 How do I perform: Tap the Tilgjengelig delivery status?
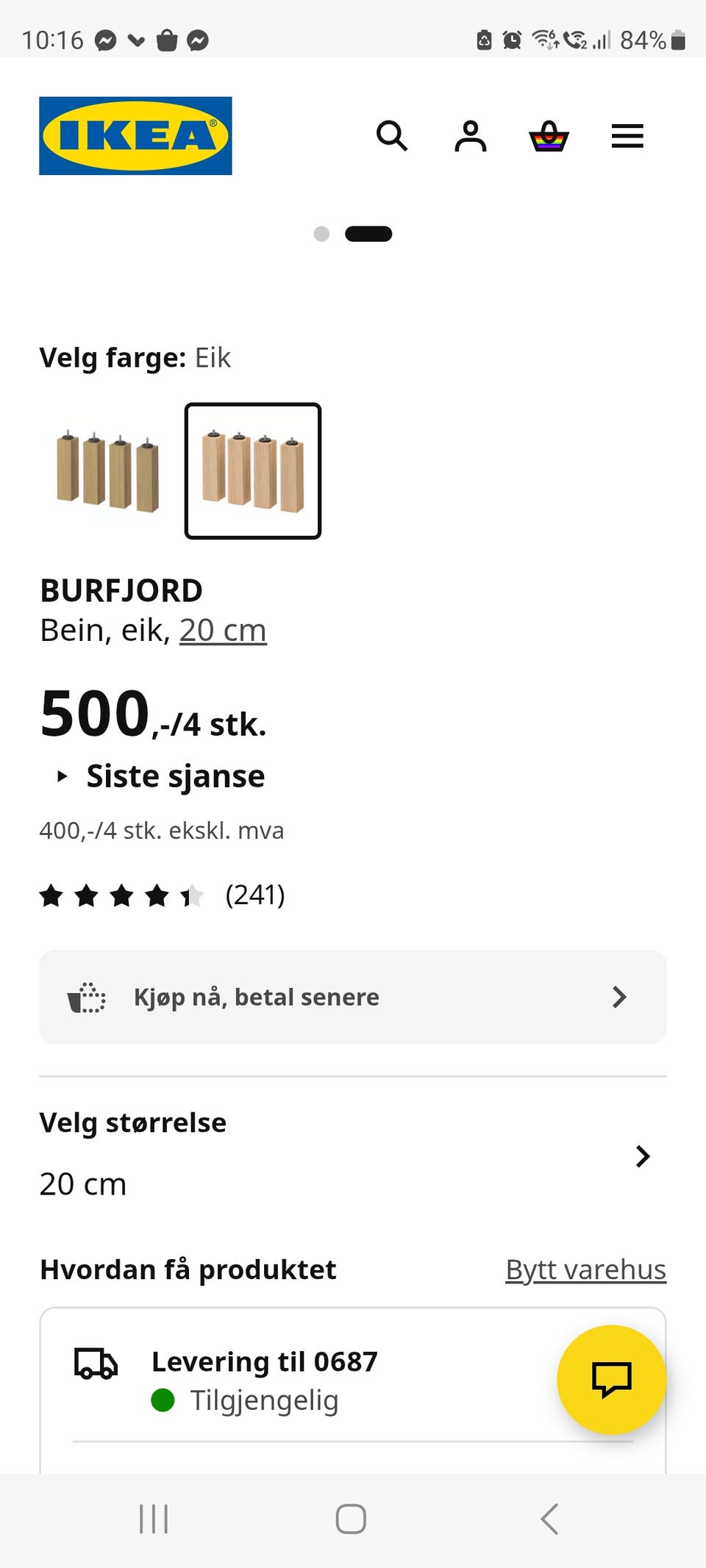point(263,1400)
